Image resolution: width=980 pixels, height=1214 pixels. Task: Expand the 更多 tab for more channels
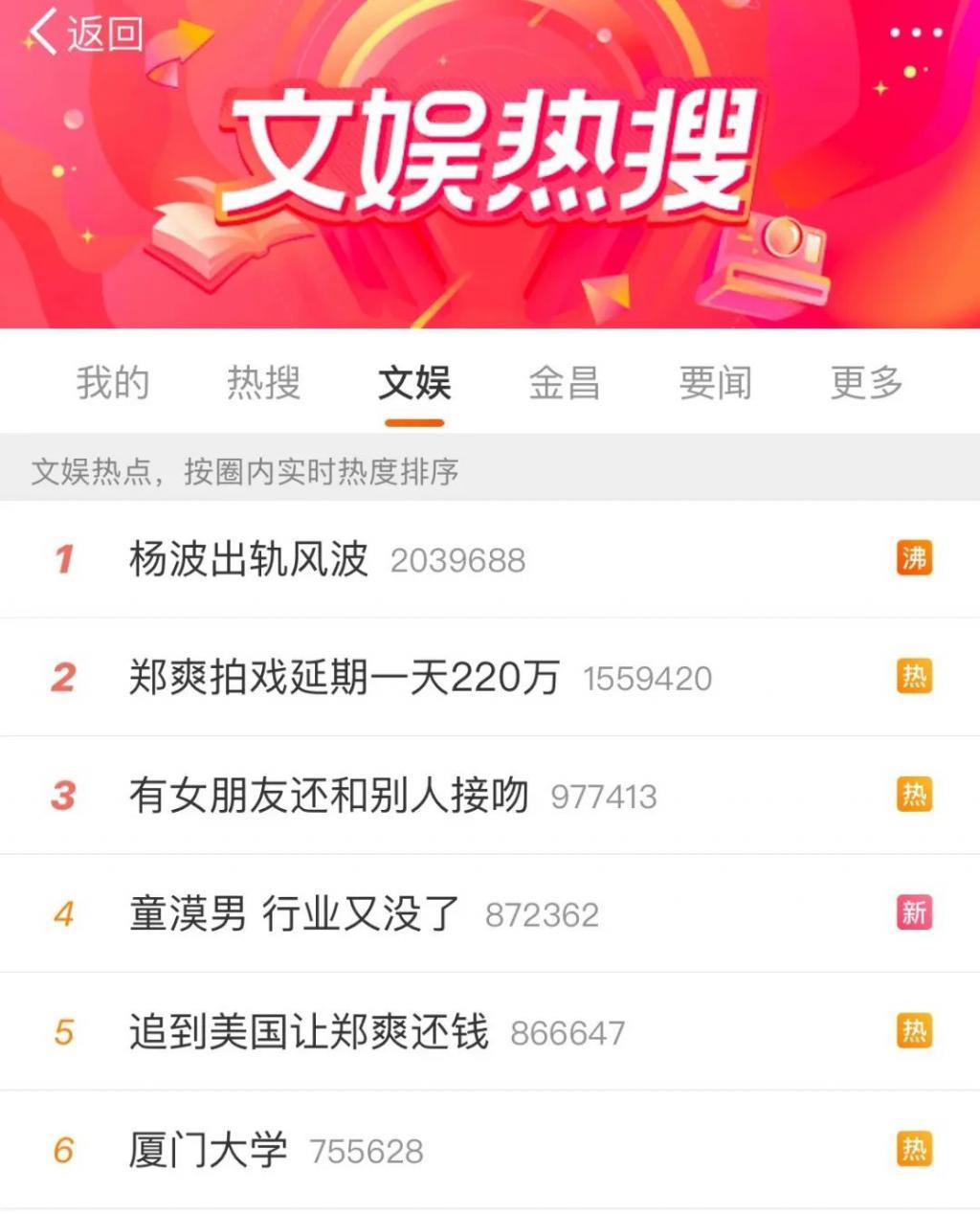click(867, 383)
